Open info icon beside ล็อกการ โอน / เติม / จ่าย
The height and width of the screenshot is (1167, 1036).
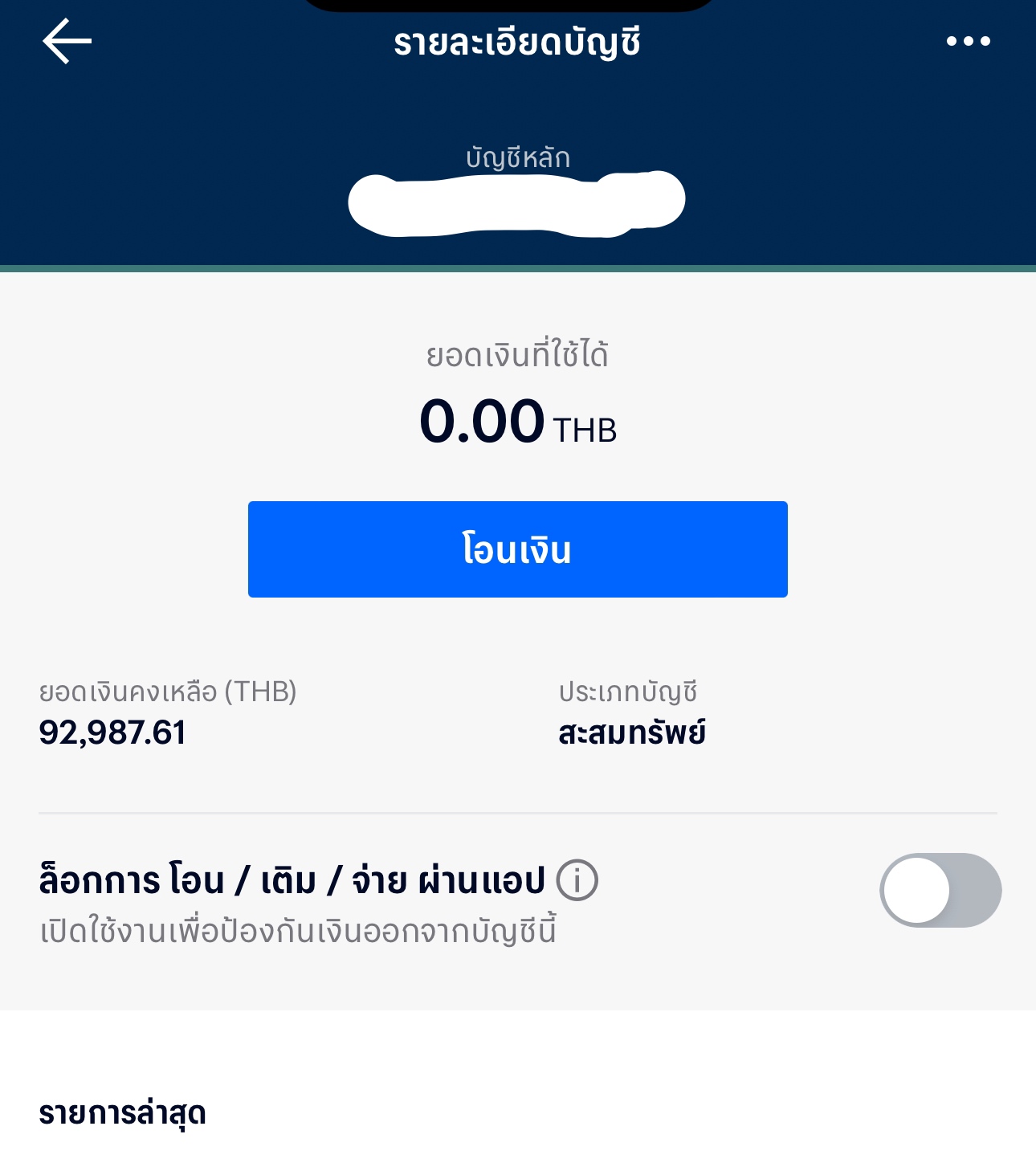click(577, 880)
